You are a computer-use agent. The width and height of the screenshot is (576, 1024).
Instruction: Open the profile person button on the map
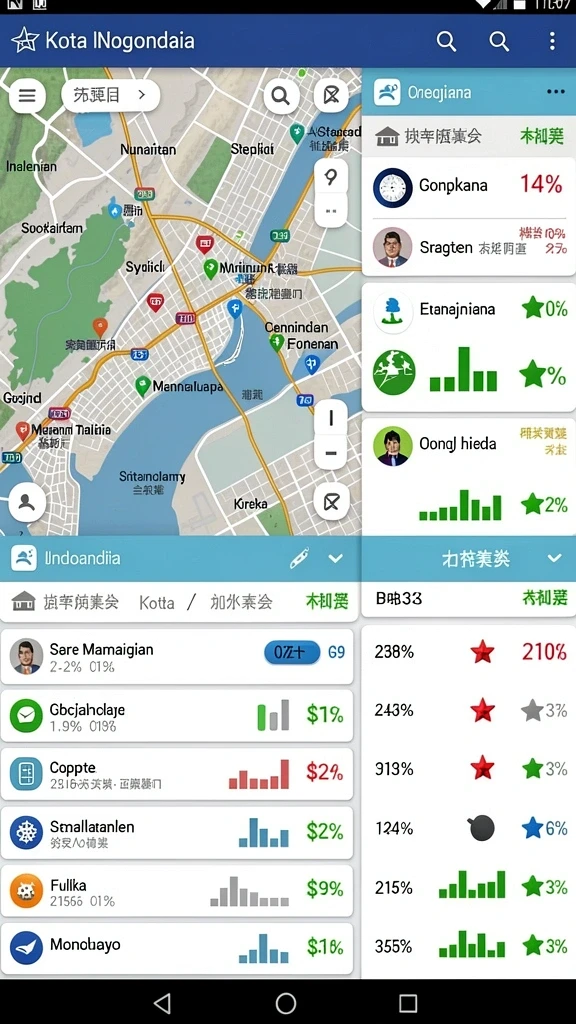pyautogui.click(x=27, y=503)
